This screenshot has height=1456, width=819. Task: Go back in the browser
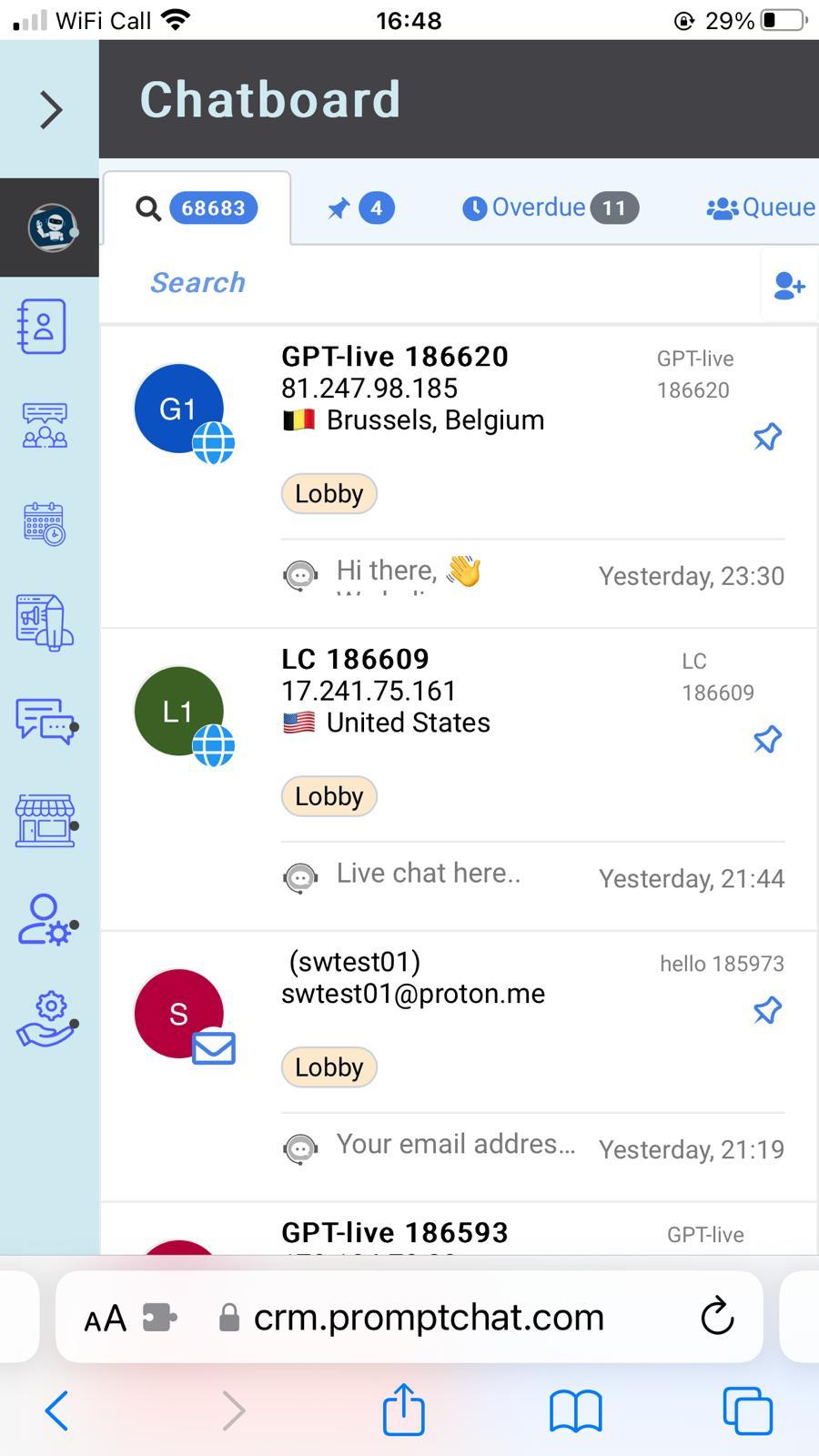click(x=56, y=1410)
